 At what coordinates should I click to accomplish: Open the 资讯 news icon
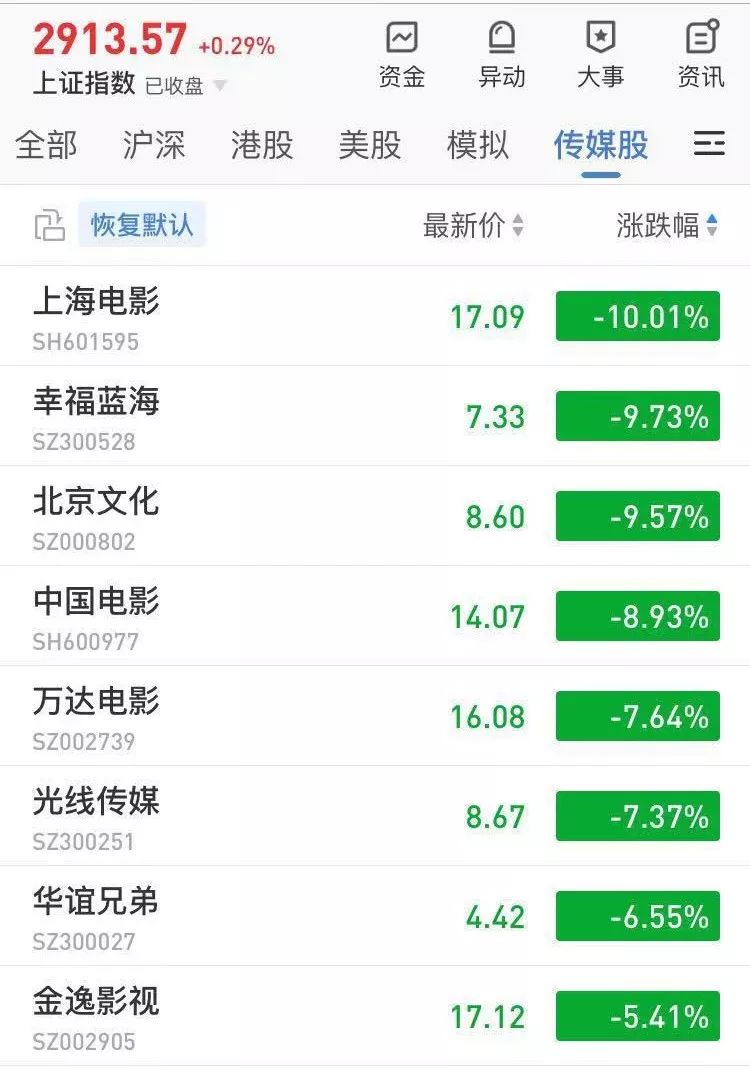pos(701,56)
